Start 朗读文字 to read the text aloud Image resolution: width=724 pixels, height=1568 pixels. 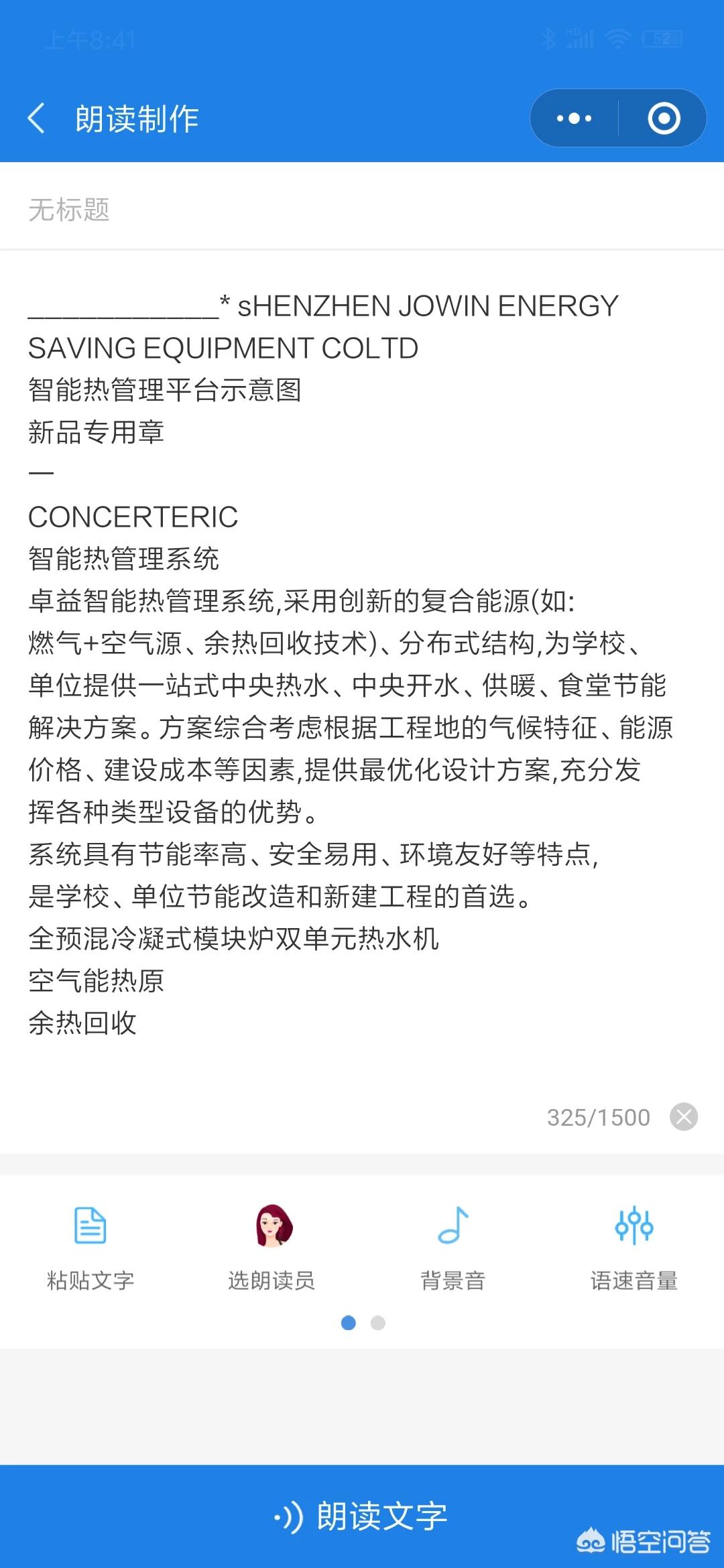coord(362,1516)
